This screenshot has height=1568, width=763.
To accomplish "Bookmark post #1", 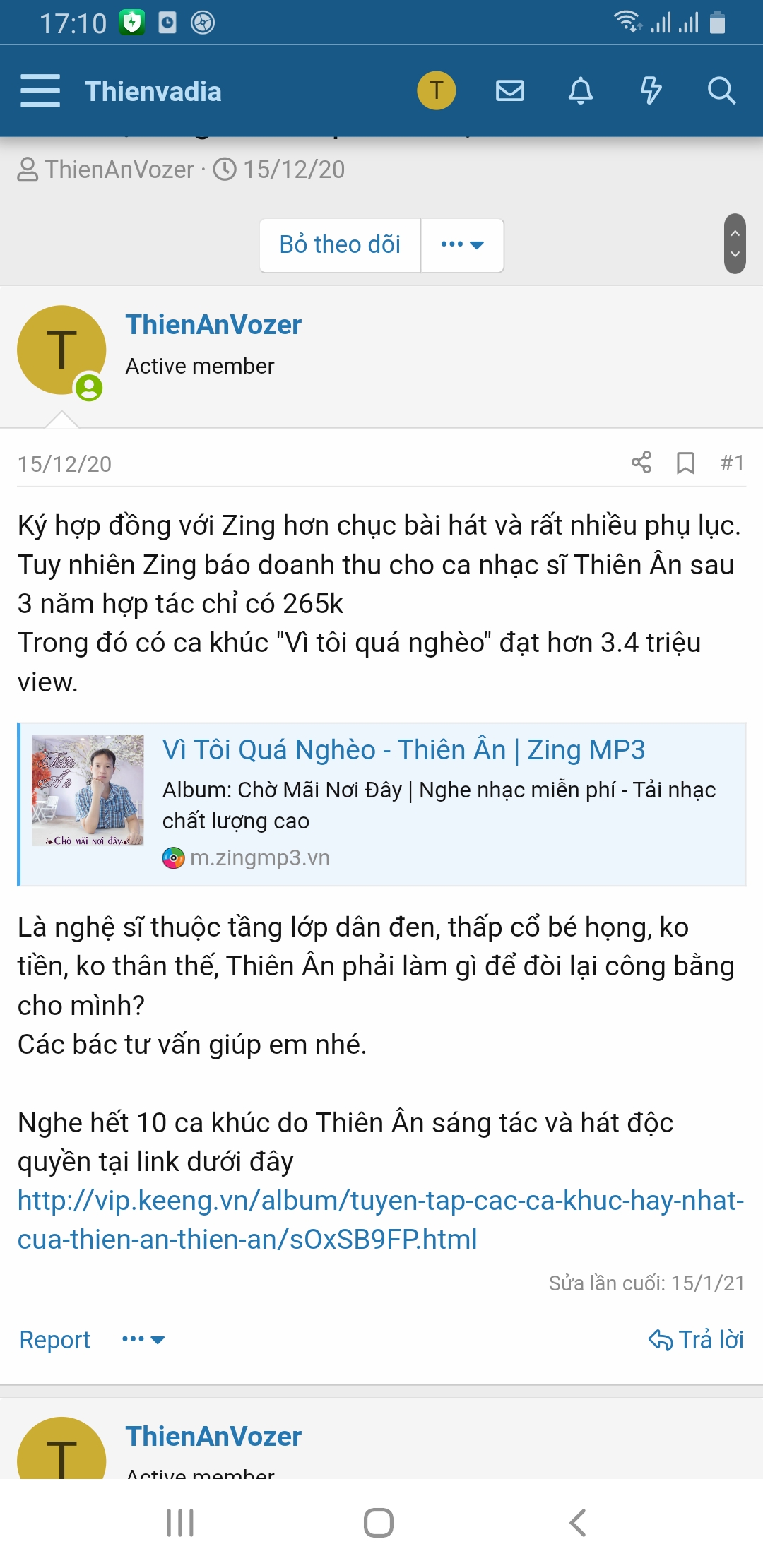I will (x=685, y=463).
